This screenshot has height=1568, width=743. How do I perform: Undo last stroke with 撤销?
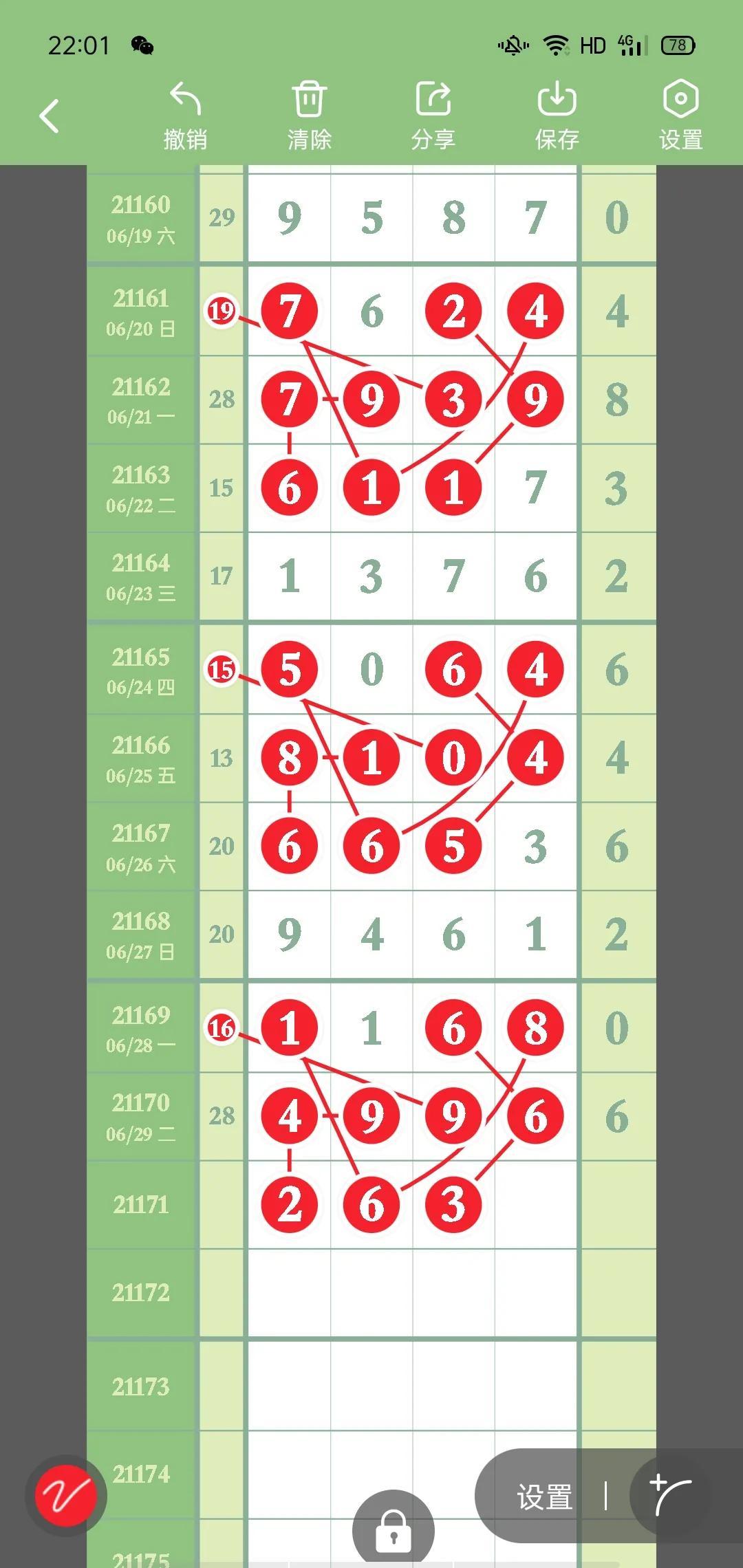[x=185, y=116]
